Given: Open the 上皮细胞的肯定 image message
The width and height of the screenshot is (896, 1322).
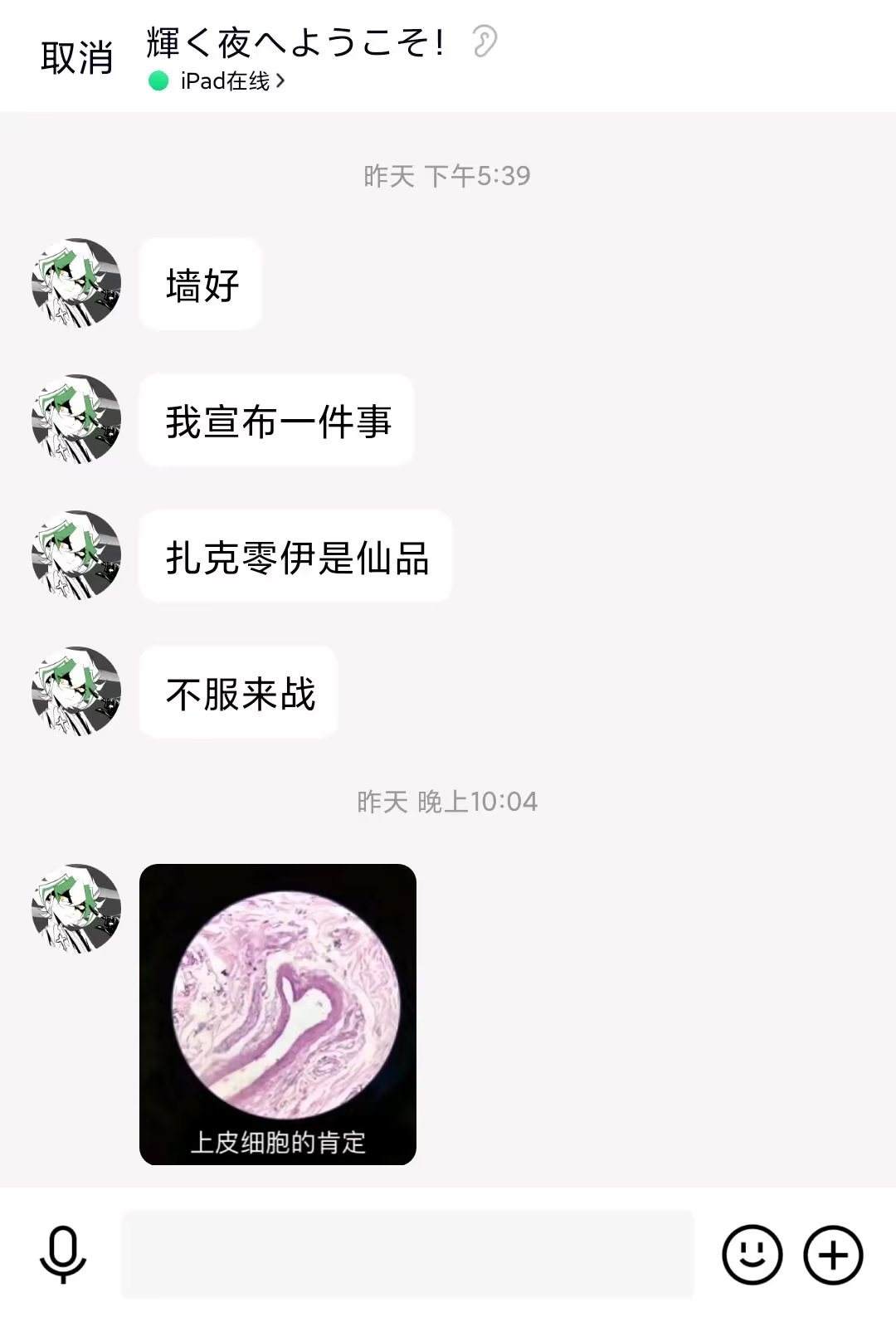Looking at the screenshot, I should point(277,1013).
